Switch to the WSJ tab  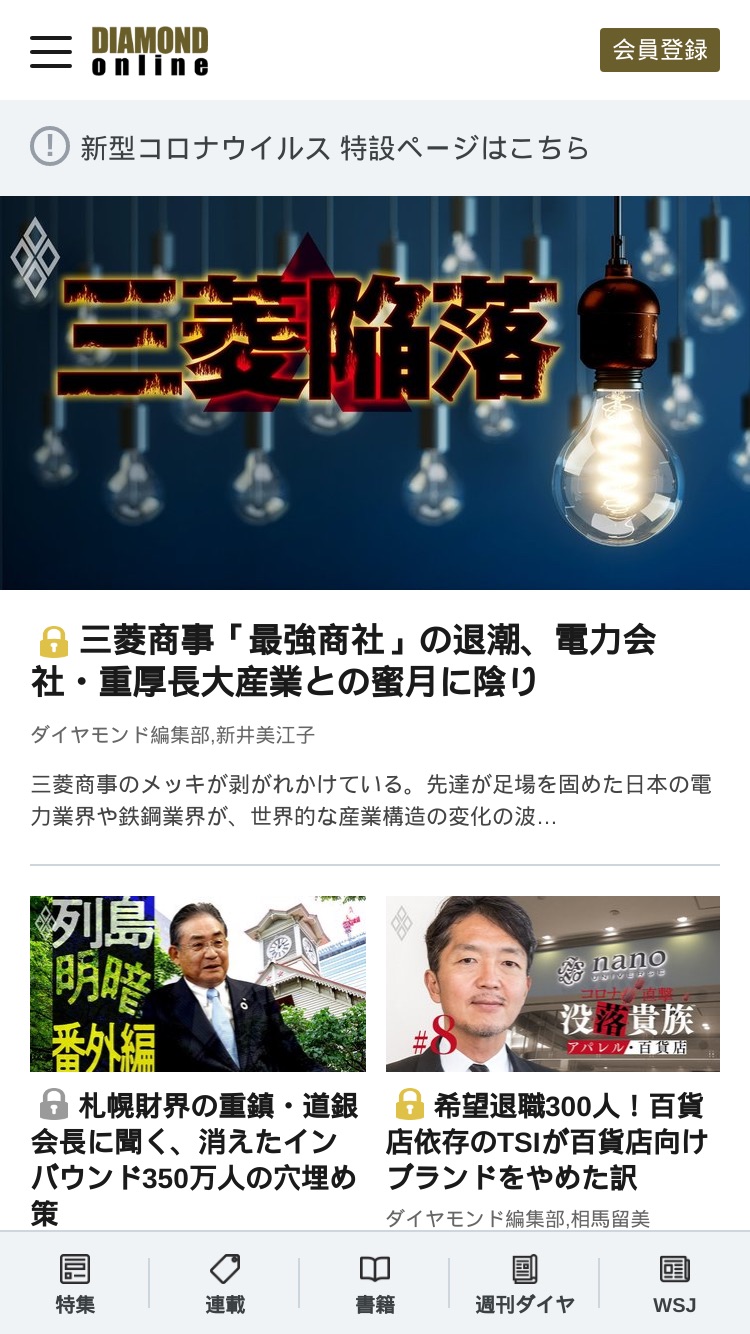point(675,1284)
